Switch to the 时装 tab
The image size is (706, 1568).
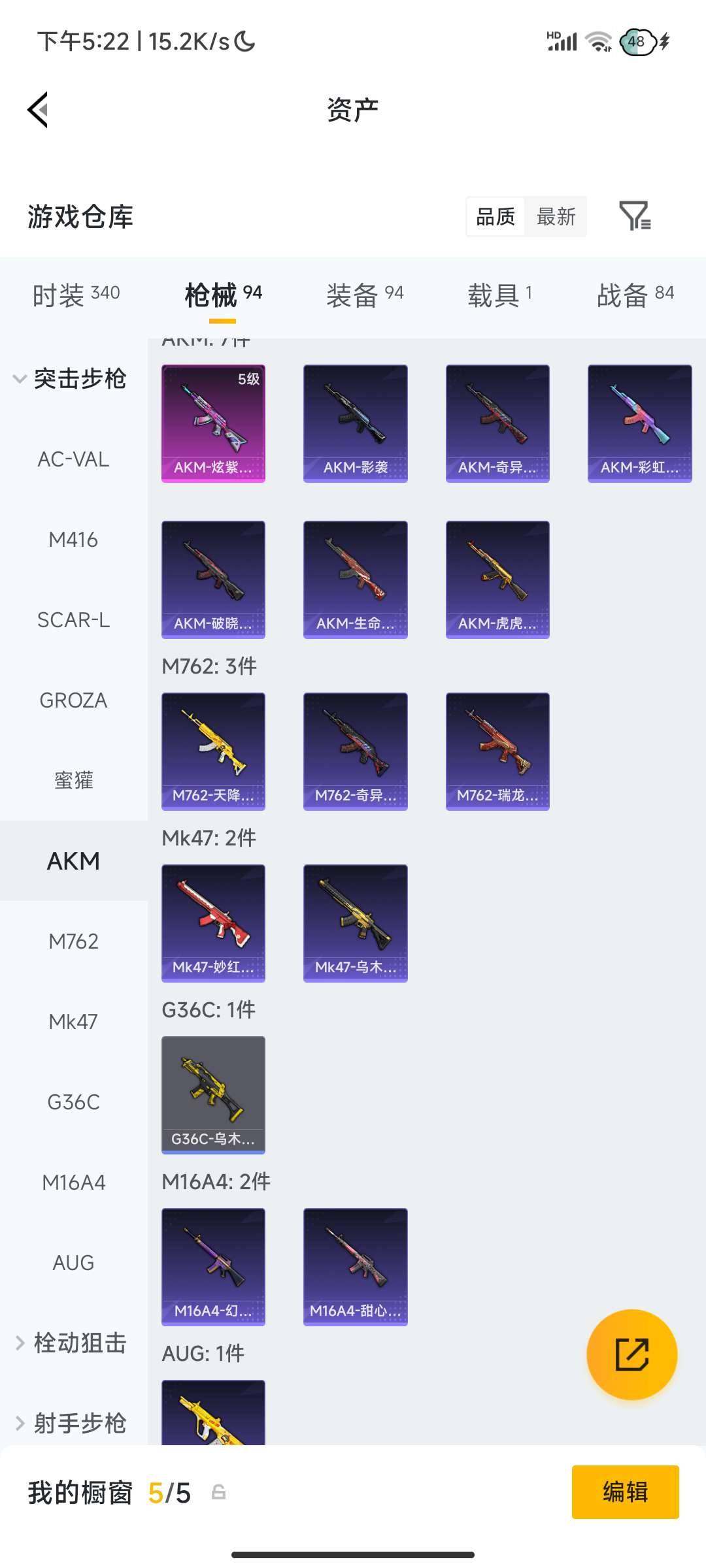[x=76, y=295]
